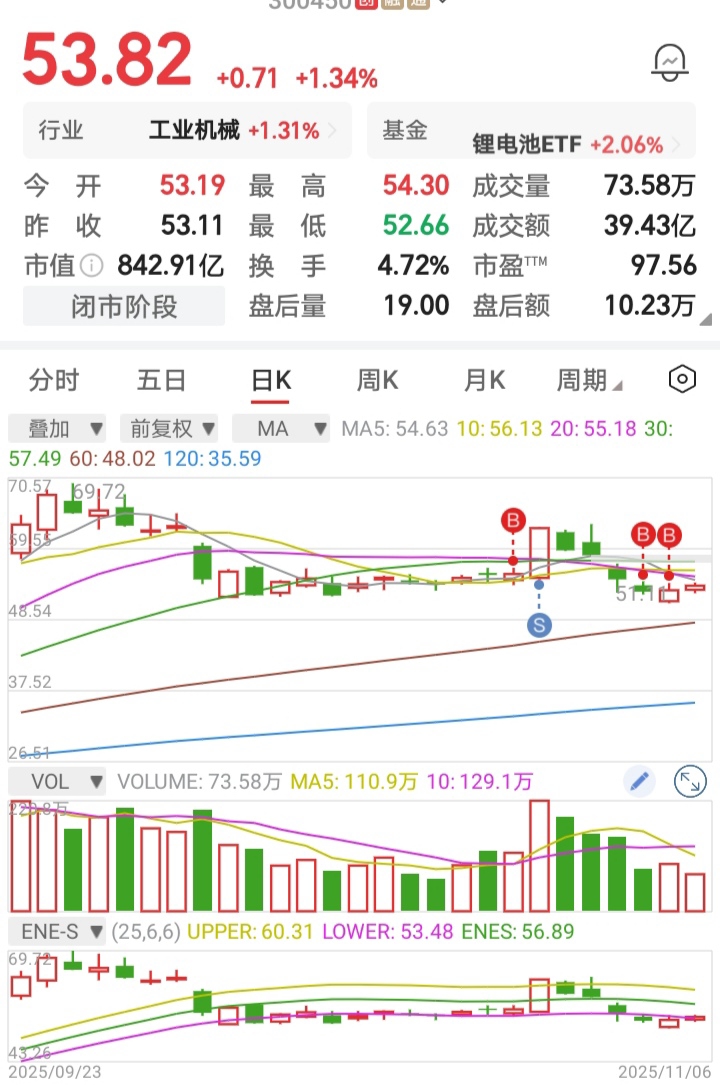Expand the 周期 period dropdown

pyautogui.click(x=589, y=380)
